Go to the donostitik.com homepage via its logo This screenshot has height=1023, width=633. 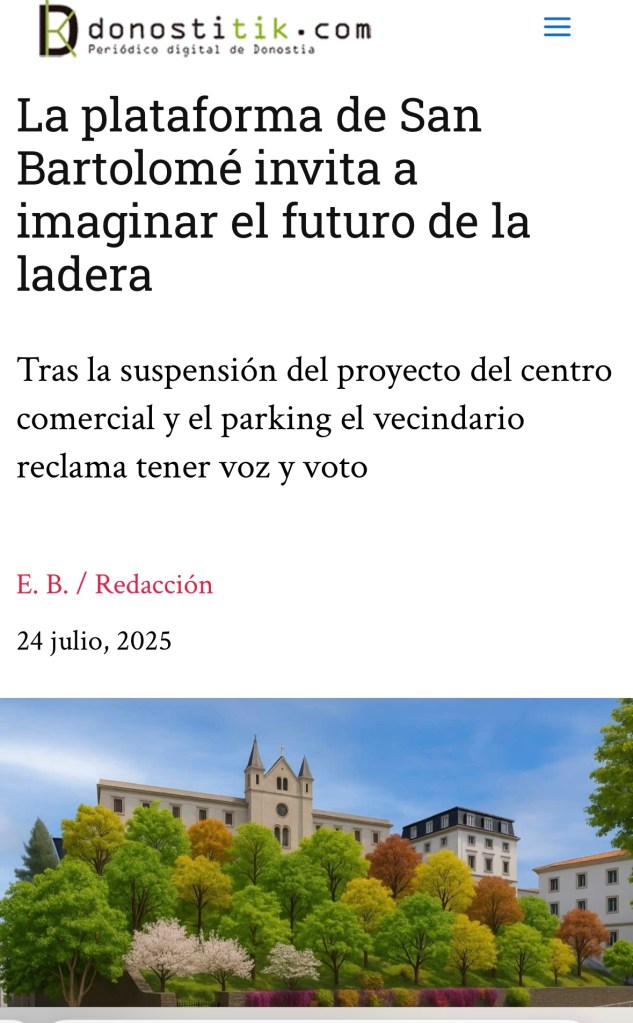click(205, 30)
